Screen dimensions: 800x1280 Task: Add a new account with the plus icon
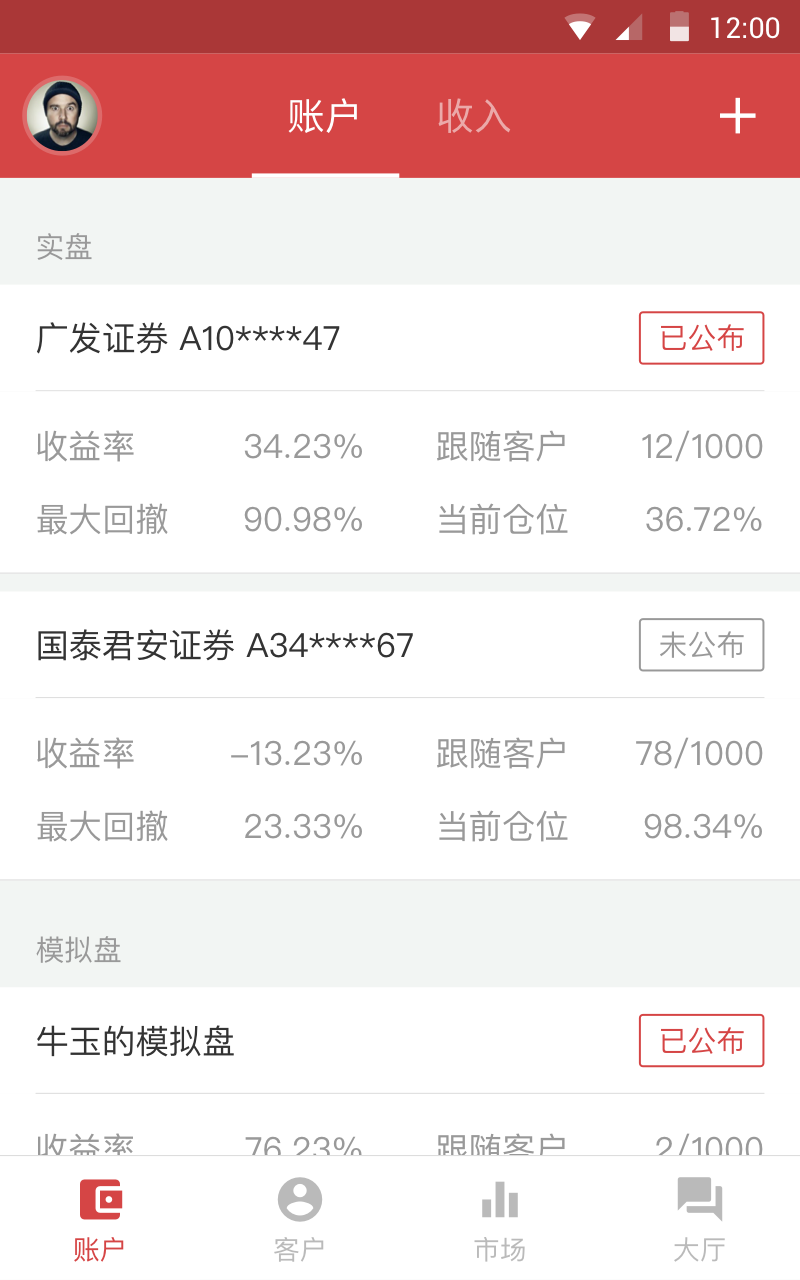click(738, 117)
